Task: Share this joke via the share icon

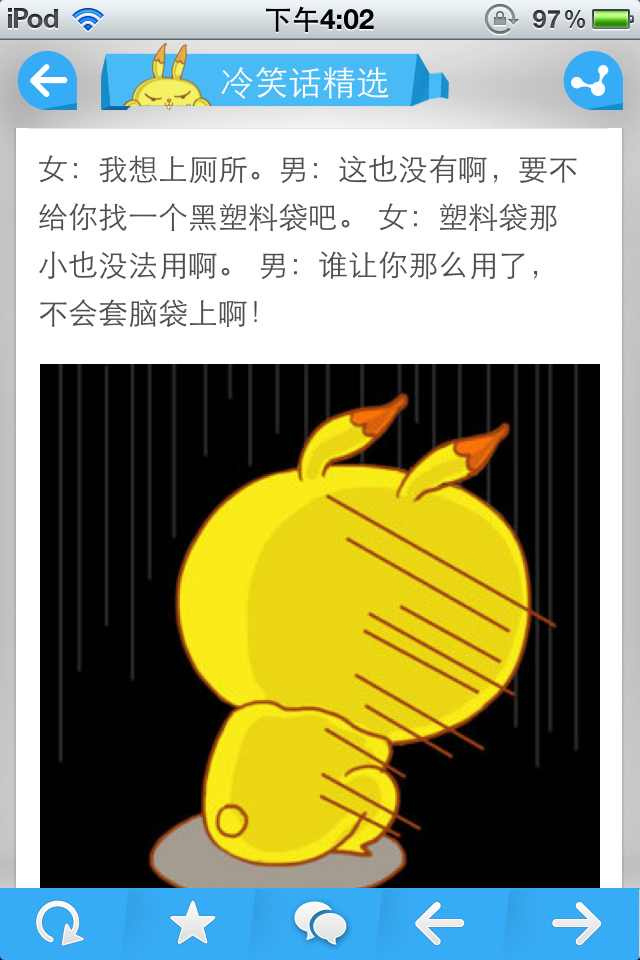Action: pyautogui.click(x=592, y=80)
